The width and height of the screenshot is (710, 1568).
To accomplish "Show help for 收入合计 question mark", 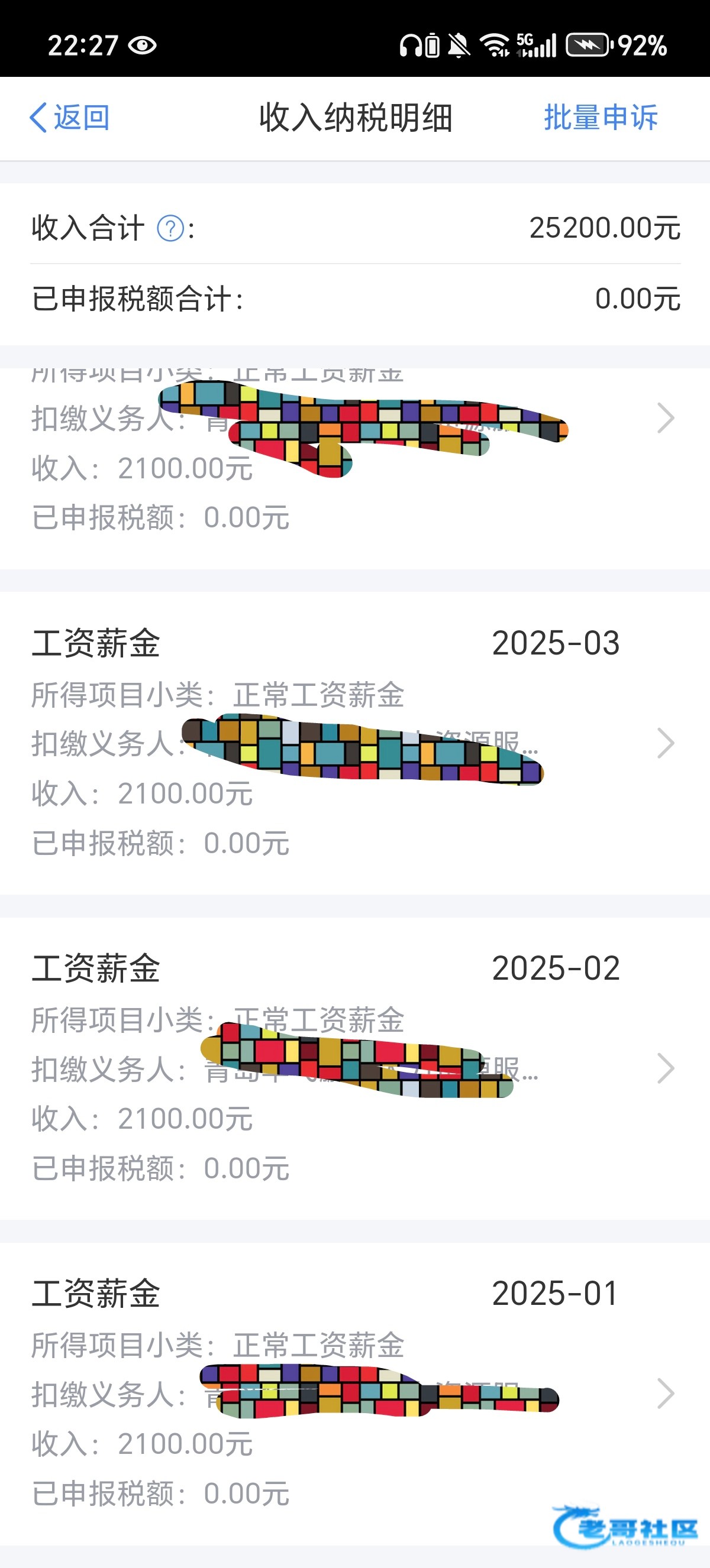I will [170, 229].
